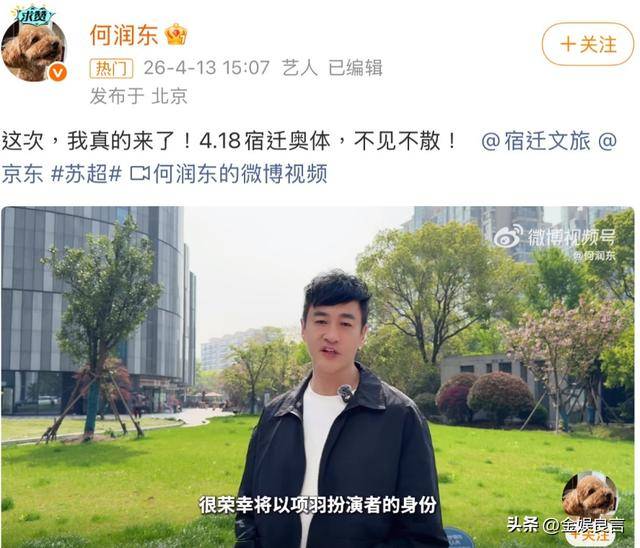Open the @宿迁文旅 mention
This screenshot has height=548, width=640.
tap(535, 141)
